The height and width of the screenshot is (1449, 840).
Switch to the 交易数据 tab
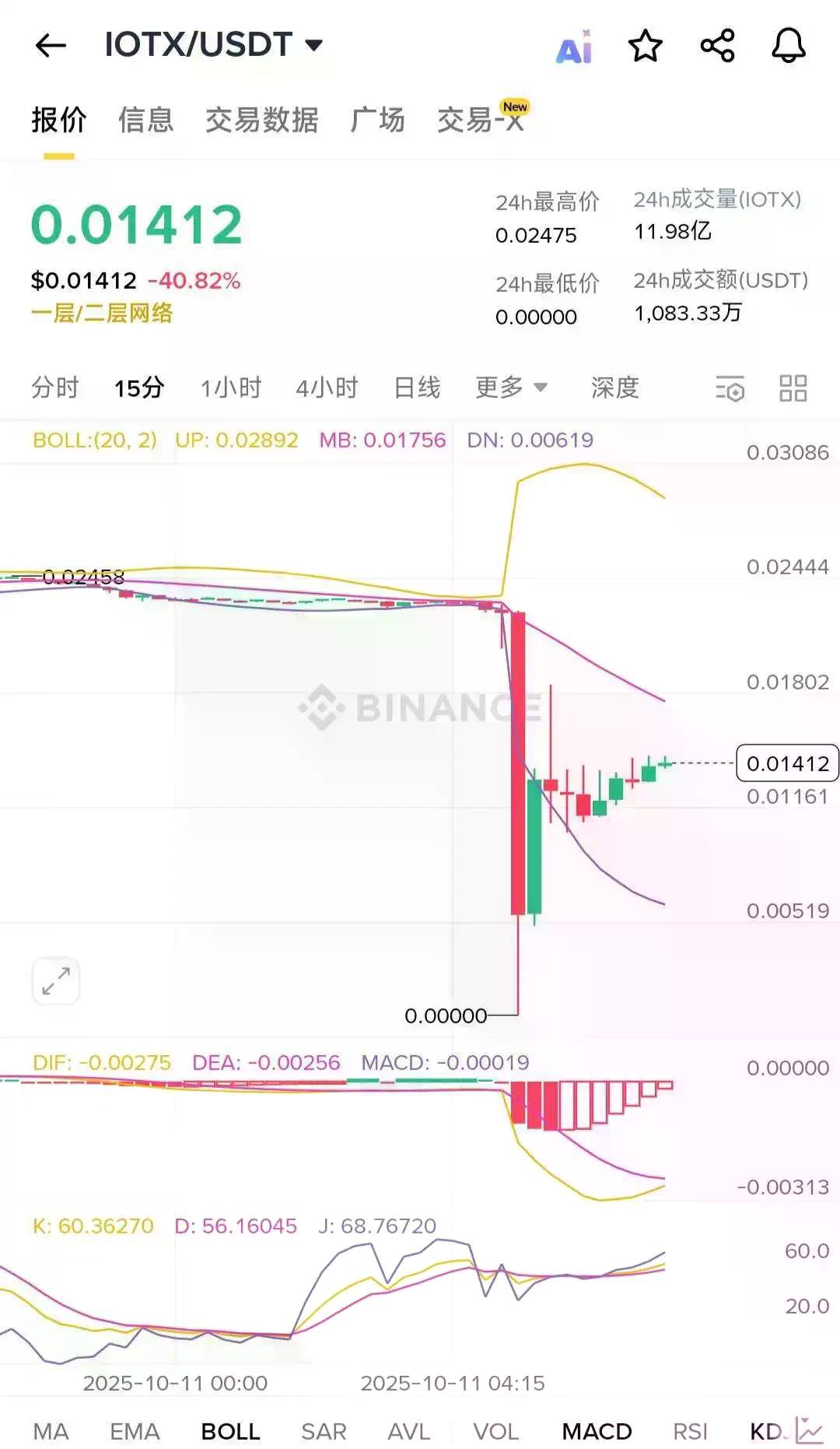pyautogui.click(x=262, y=121)
